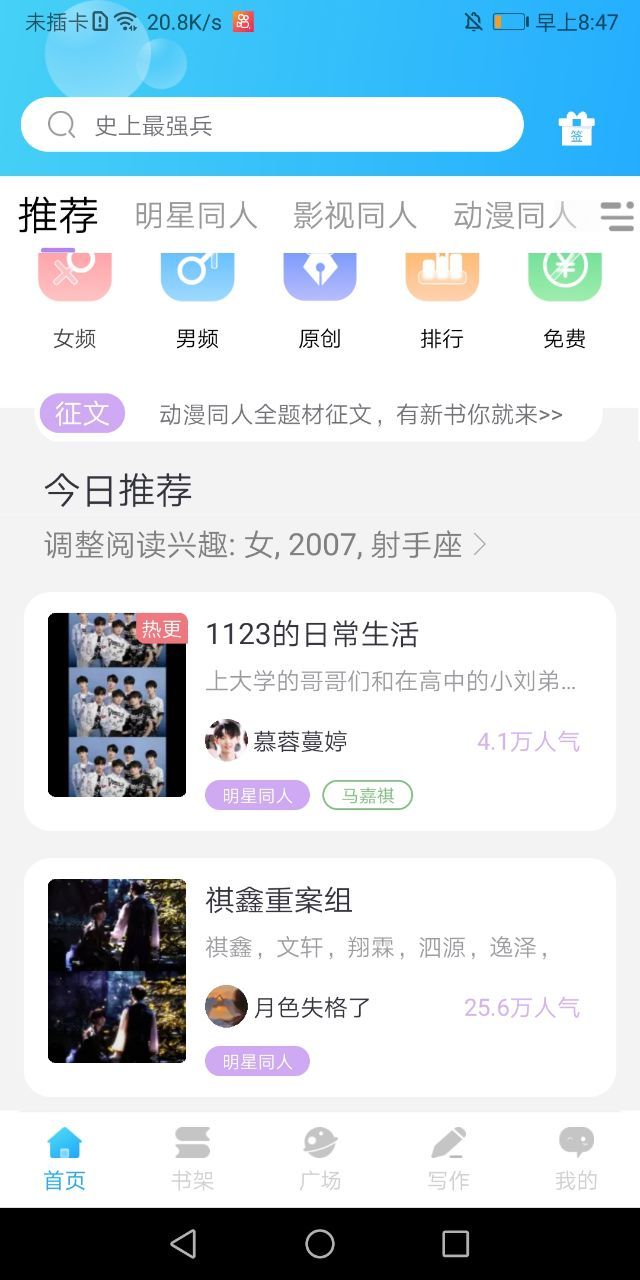
Task: Open the daily sign-in gift icon
Action: pyautogui.click(x=576, y=128)
